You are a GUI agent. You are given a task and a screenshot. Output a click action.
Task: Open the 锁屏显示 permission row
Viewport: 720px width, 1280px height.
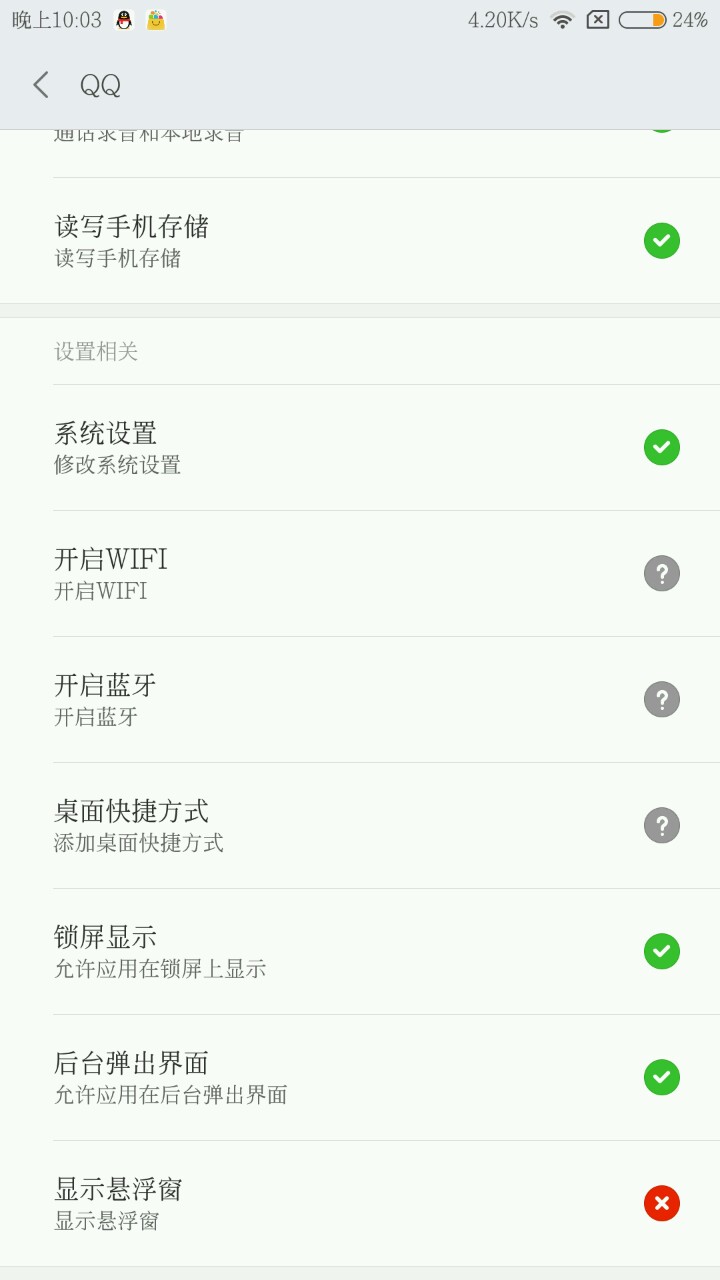pos(360,951)
